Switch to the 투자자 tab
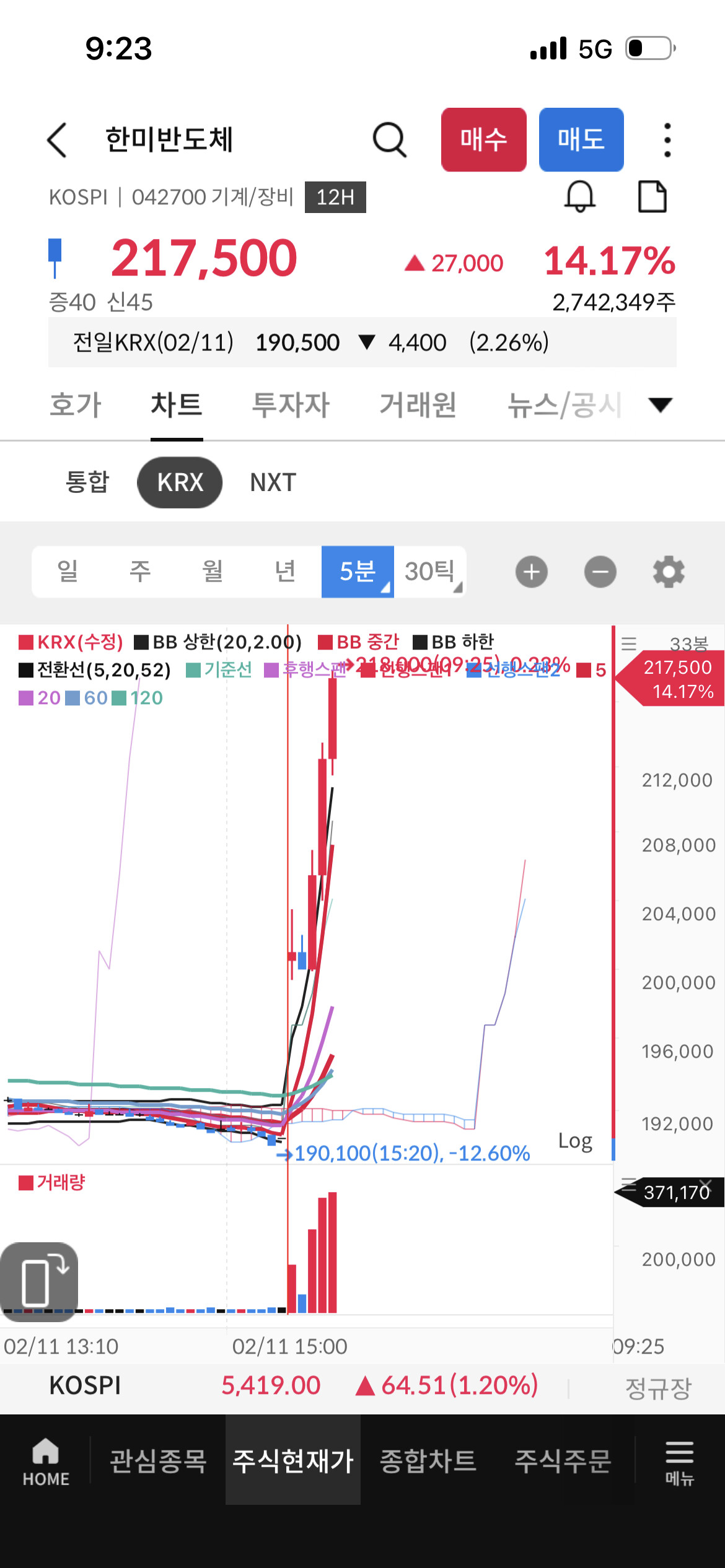This screenshot has width=725, height=1568. click(291, 405)
